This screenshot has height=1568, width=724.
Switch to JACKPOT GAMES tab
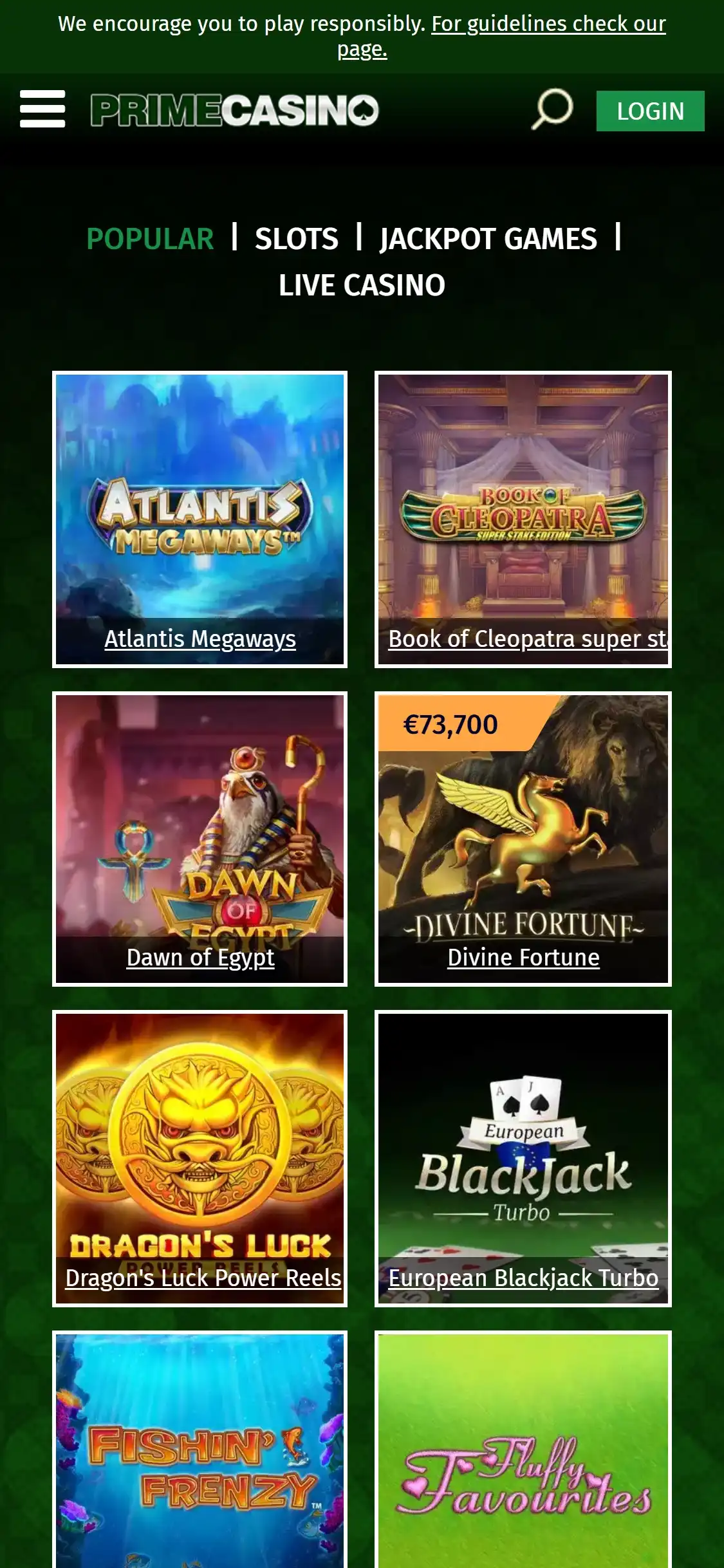point(488,239)
